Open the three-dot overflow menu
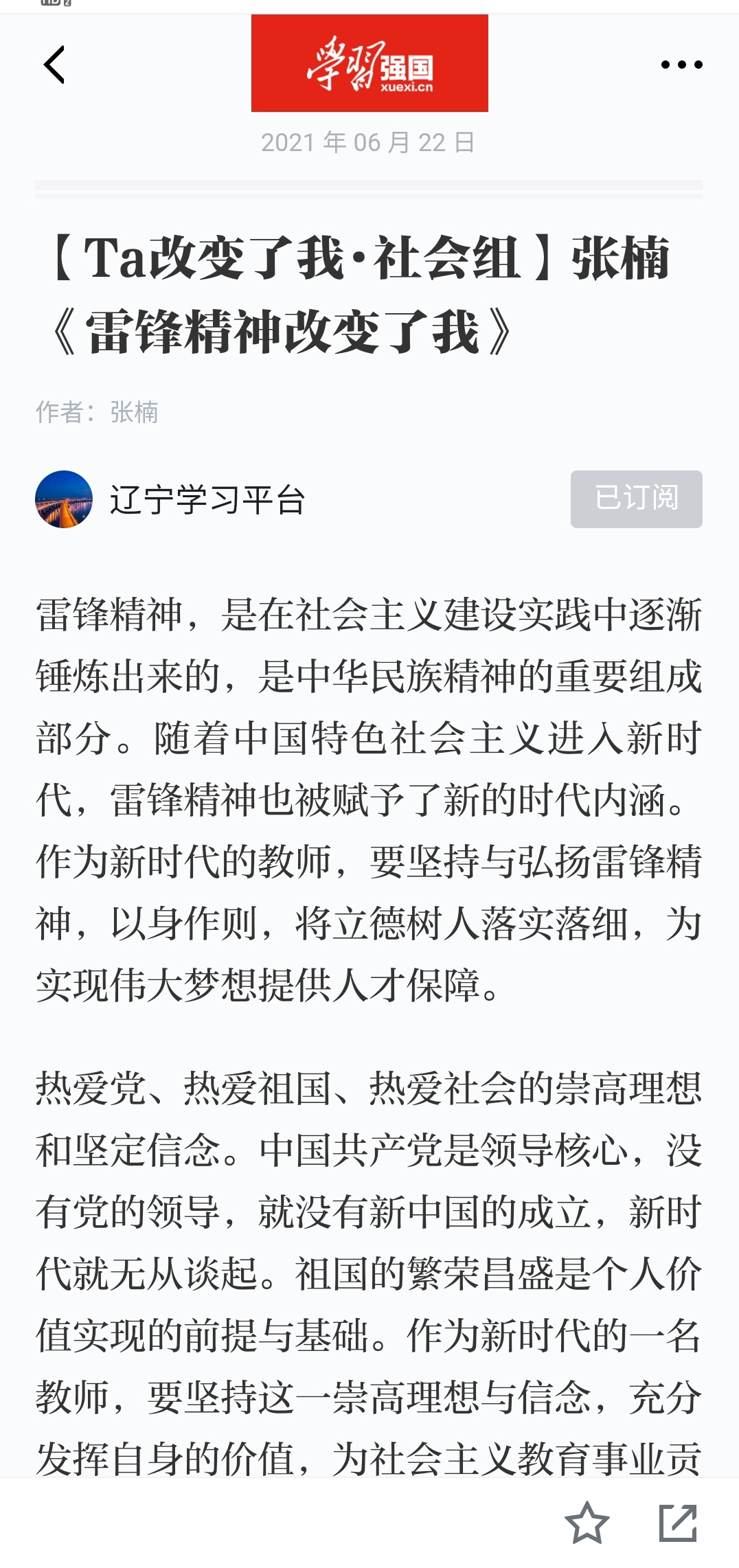 [681, 65]
